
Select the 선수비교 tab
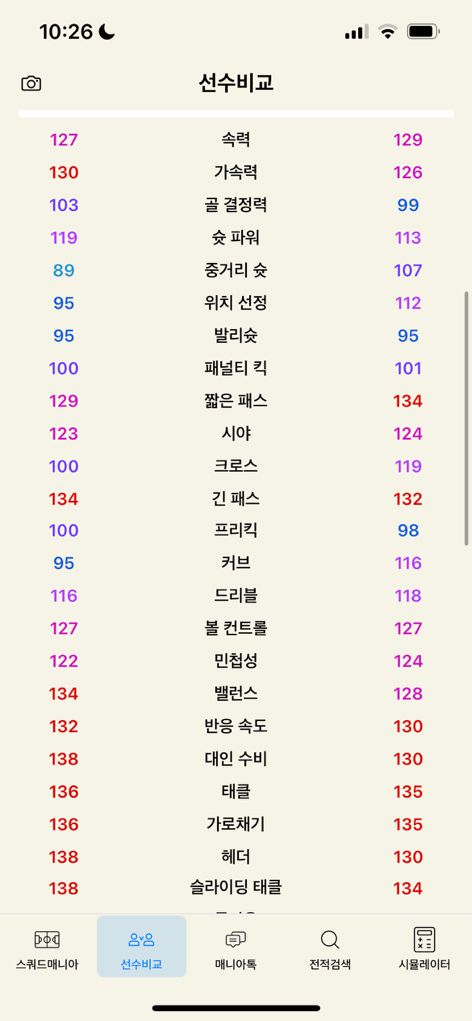[141, 947]
